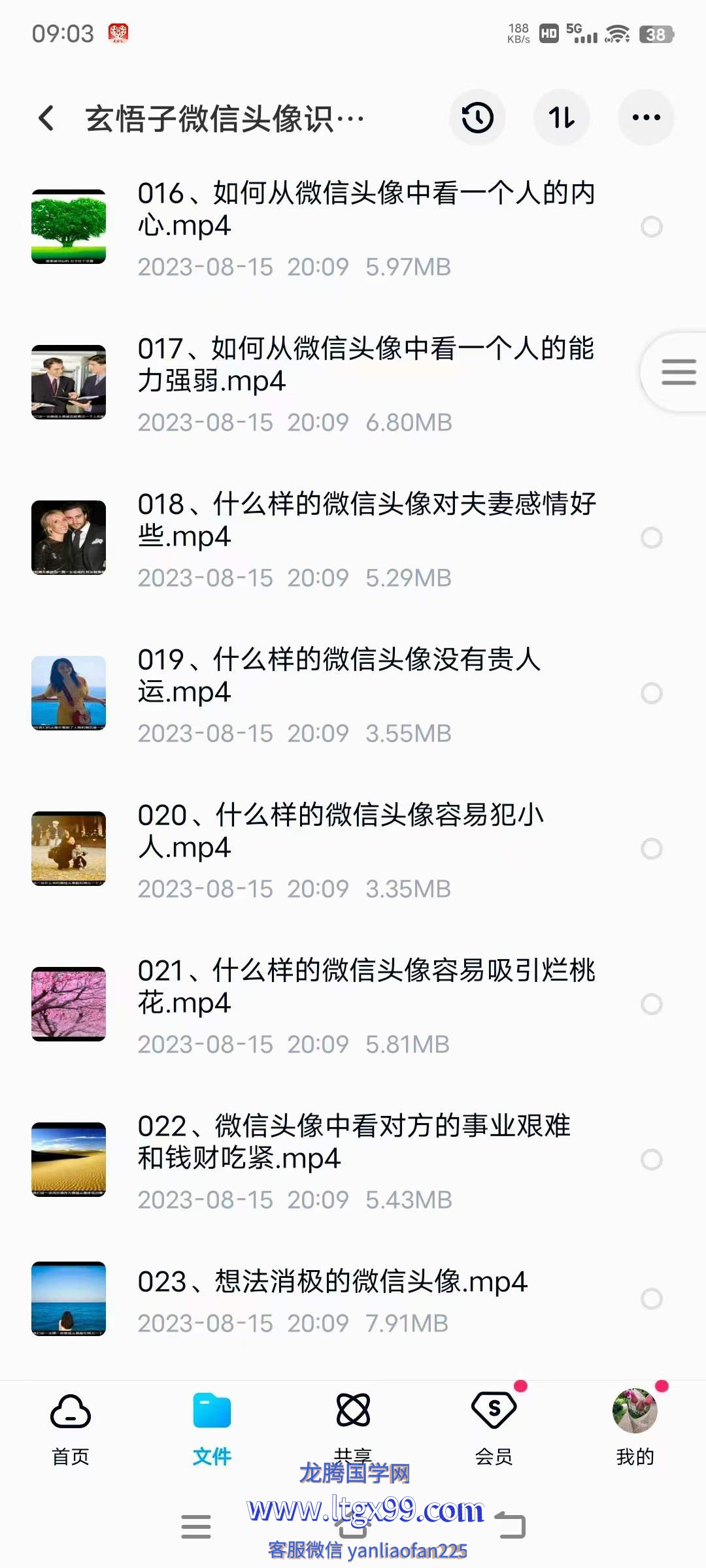The width and height of the screenshot is (706, 1568).
Task: Open file 019 什么样的微信头像没有贵人运
Action: [x=340, y=676]
